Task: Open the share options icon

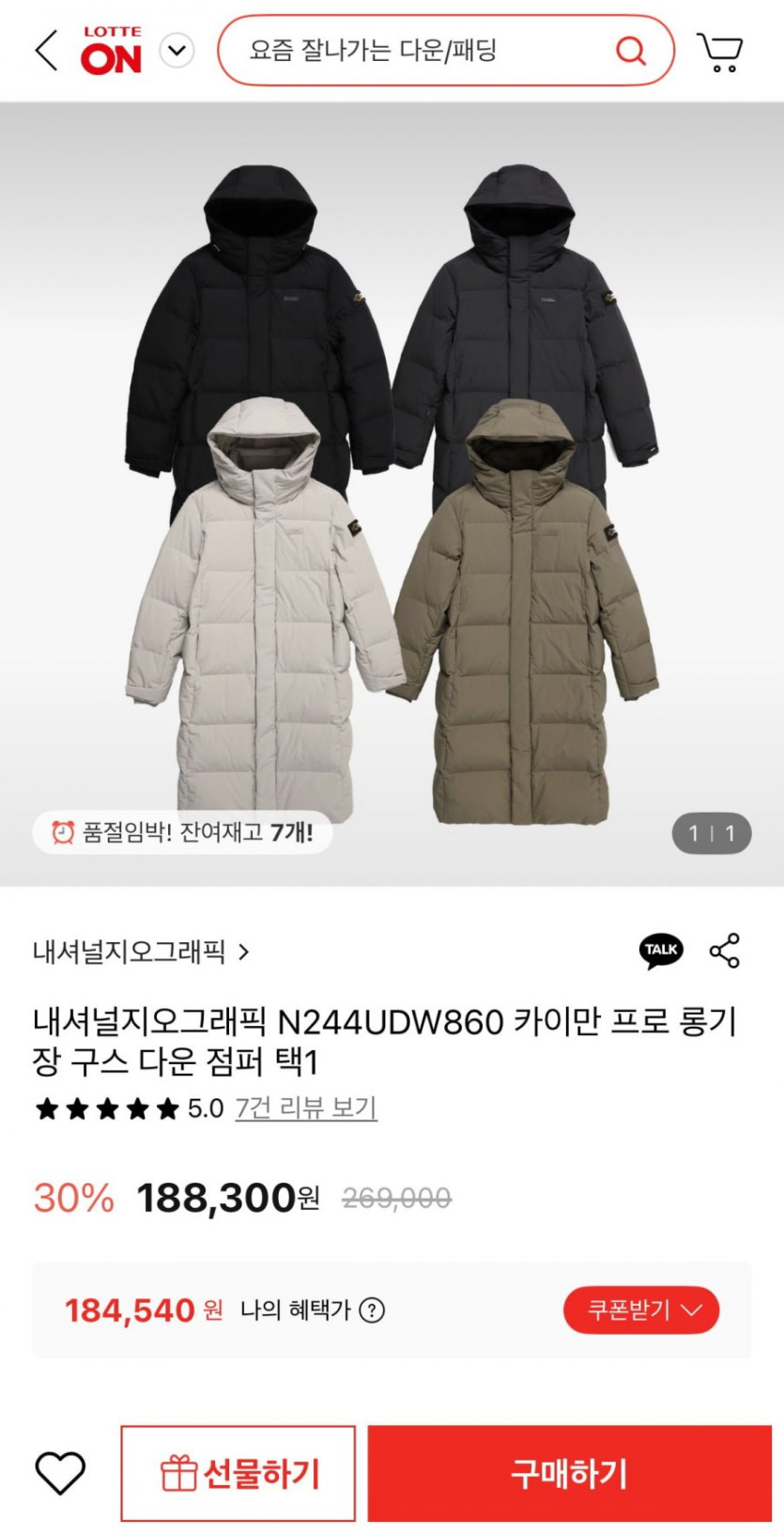Action: [725, 951]
